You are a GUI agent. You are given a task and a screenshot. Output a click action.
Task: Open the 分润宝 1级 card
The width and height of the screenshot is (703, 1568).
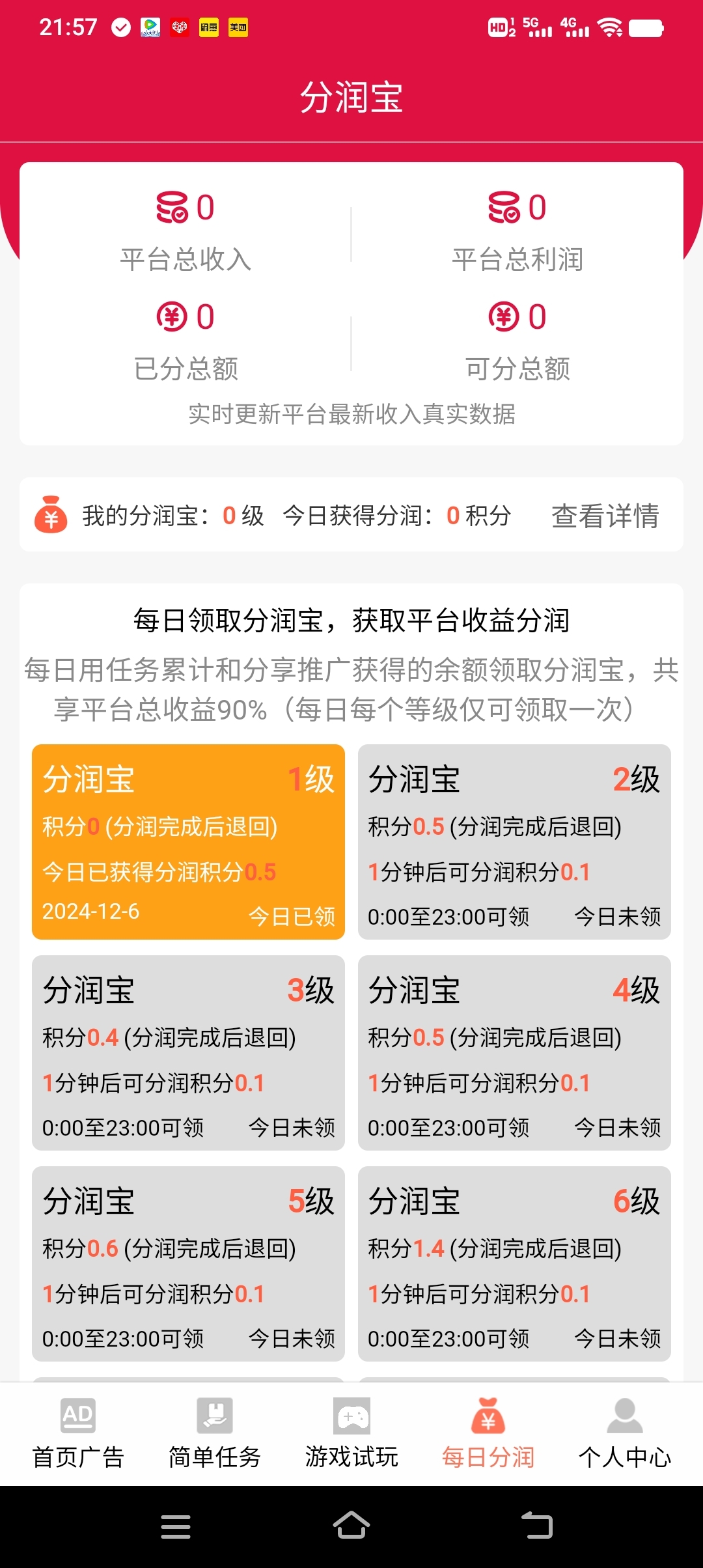(188, 841)
